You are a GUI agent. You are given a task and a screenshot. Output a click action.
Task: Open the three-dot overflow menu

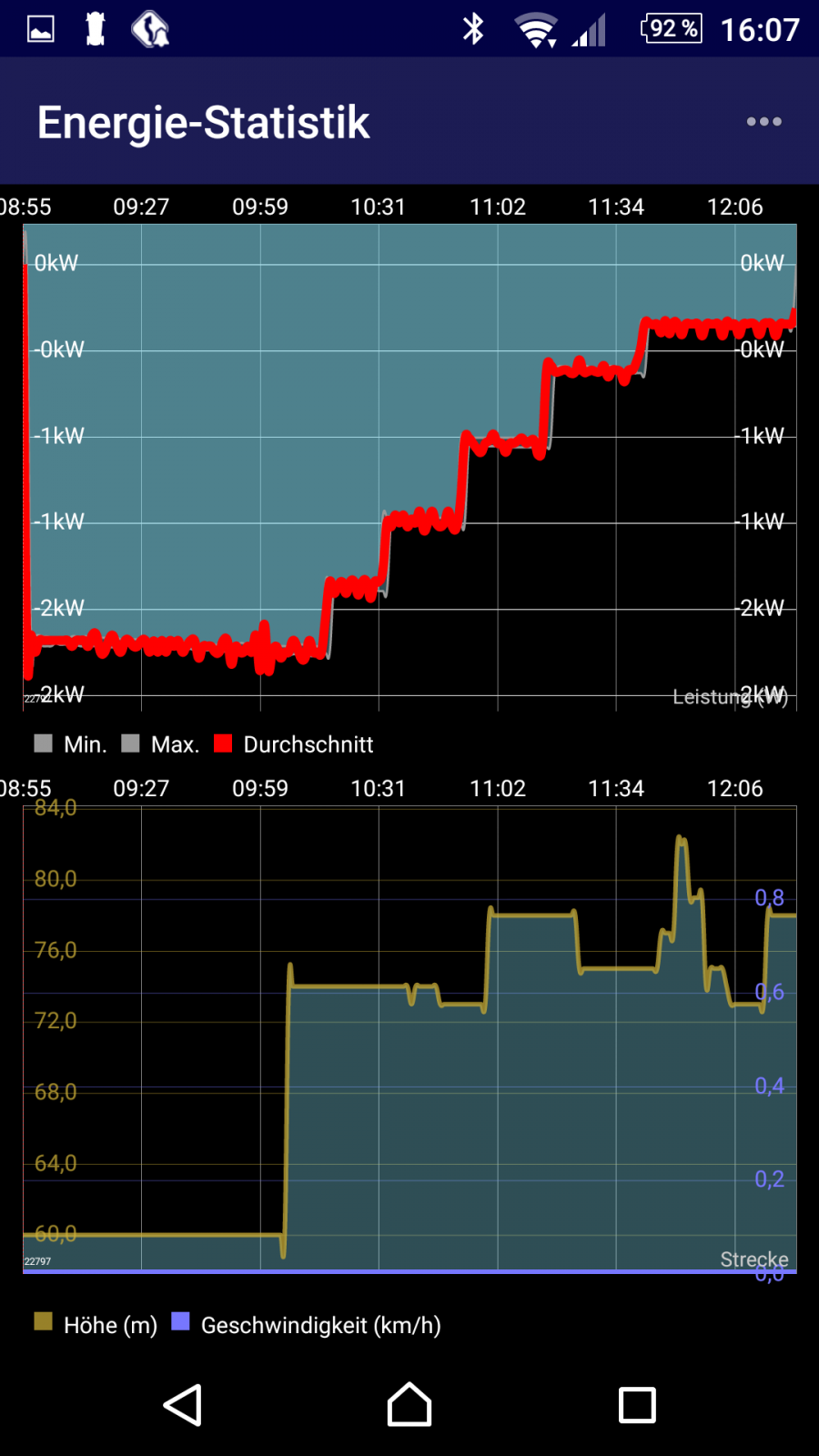[763, 122]
